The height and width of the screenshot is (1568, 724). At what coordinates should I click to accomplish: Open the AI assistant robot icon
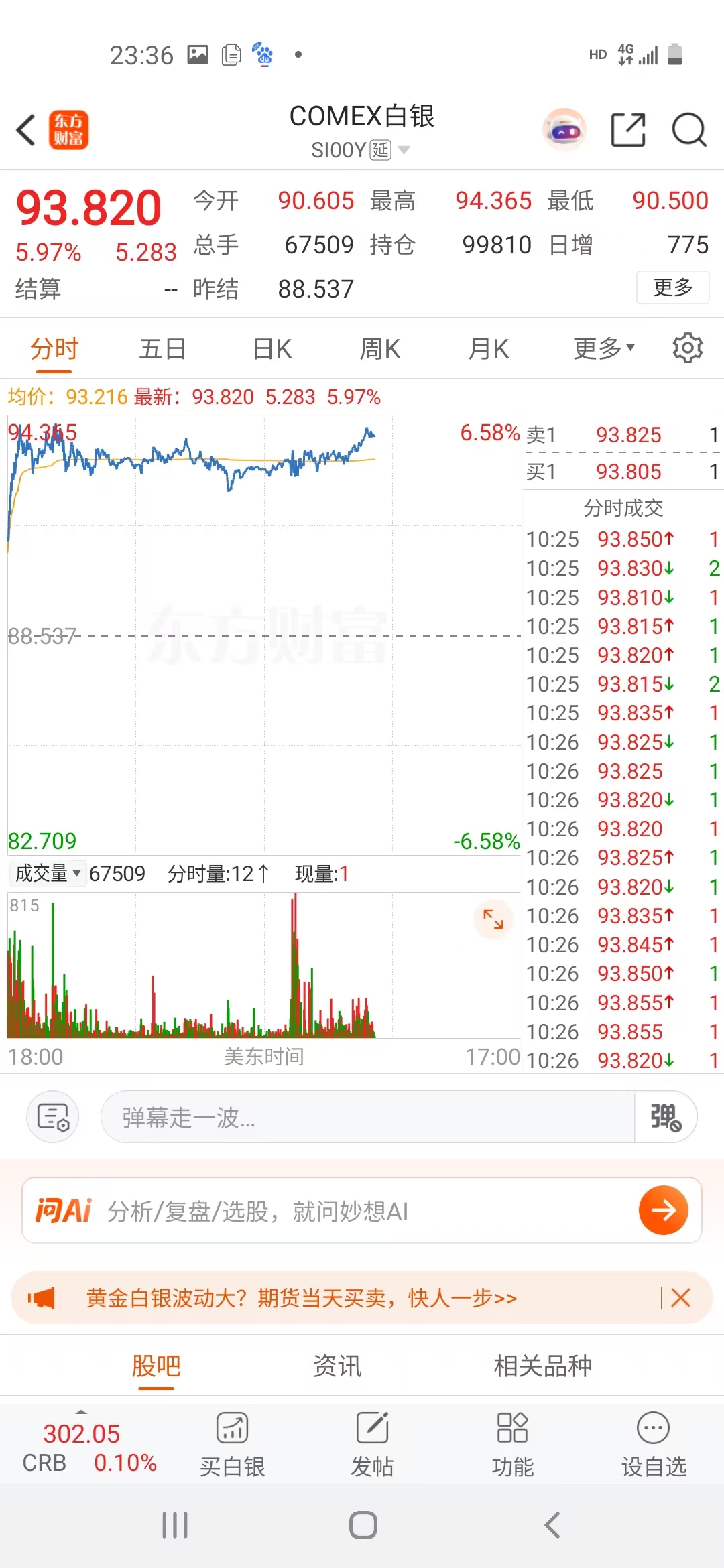click(x=564, y=129)
